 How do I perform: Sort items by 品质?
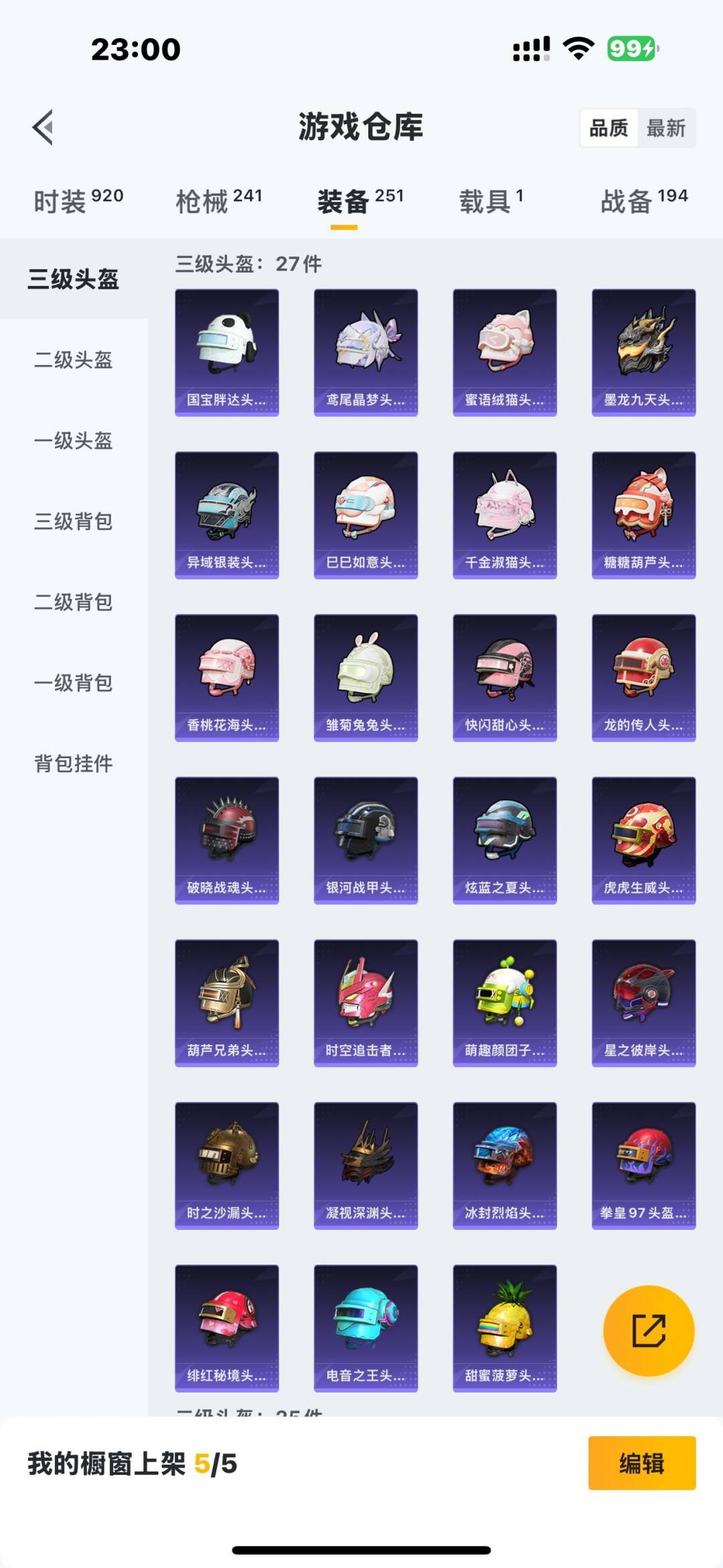[609, 128]
